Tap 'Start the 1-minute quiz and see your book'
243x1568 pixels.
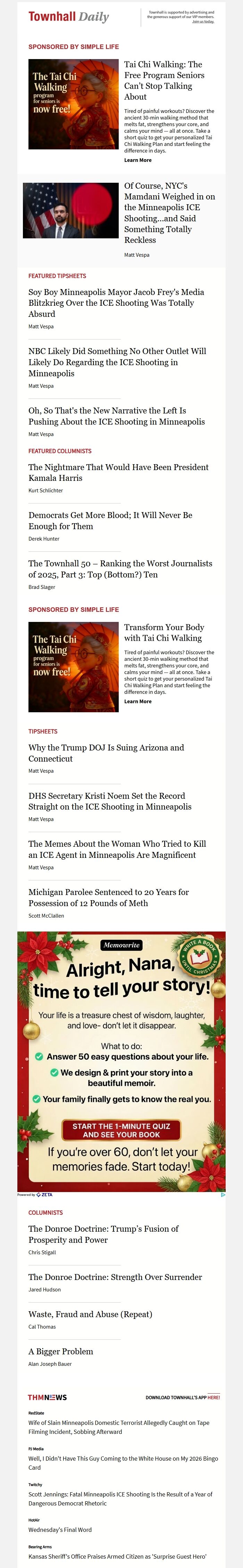pos(121,1130)
